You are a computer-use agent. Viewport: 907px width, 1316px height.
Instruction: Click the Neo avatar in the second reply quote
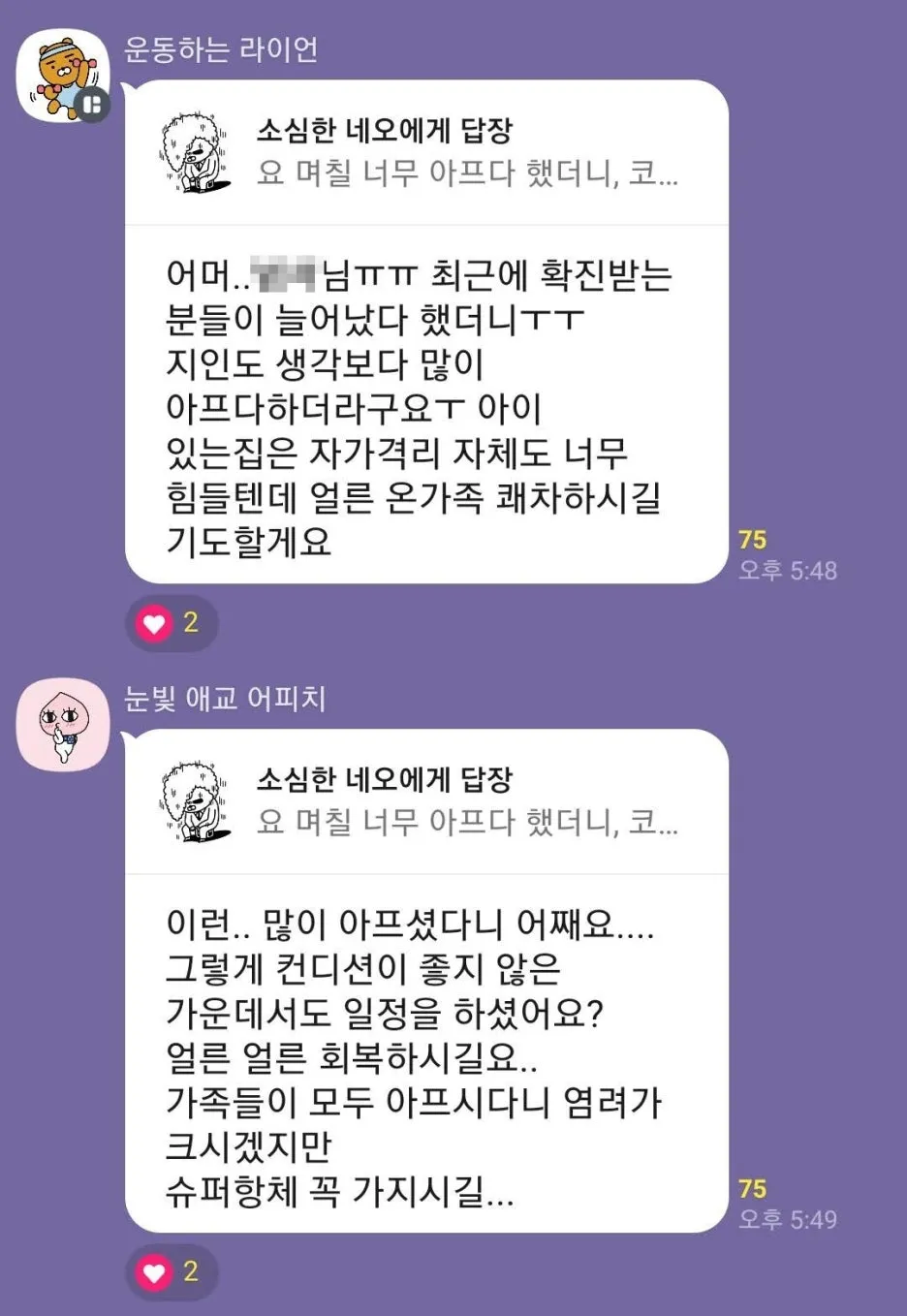click(x=196, y=802)
